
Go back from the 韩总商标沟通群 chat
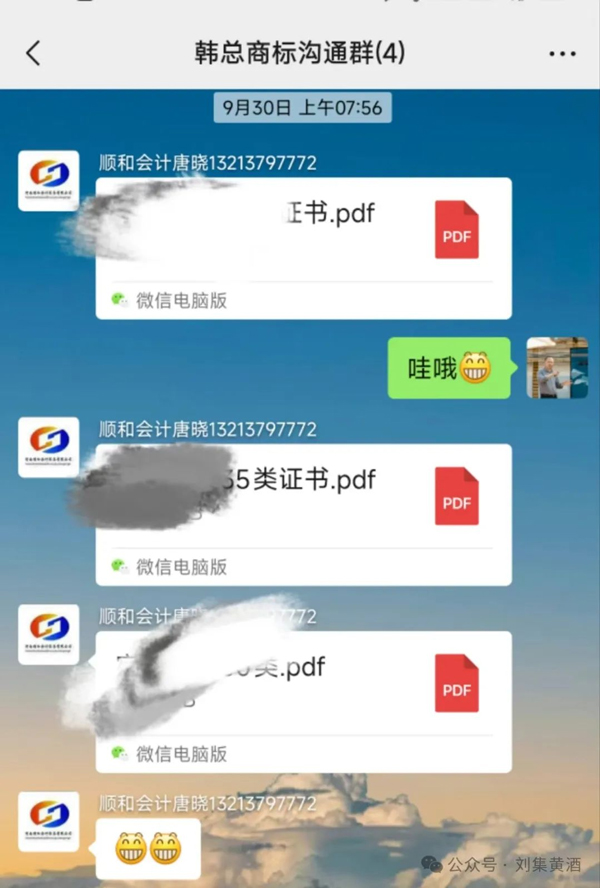33,53
